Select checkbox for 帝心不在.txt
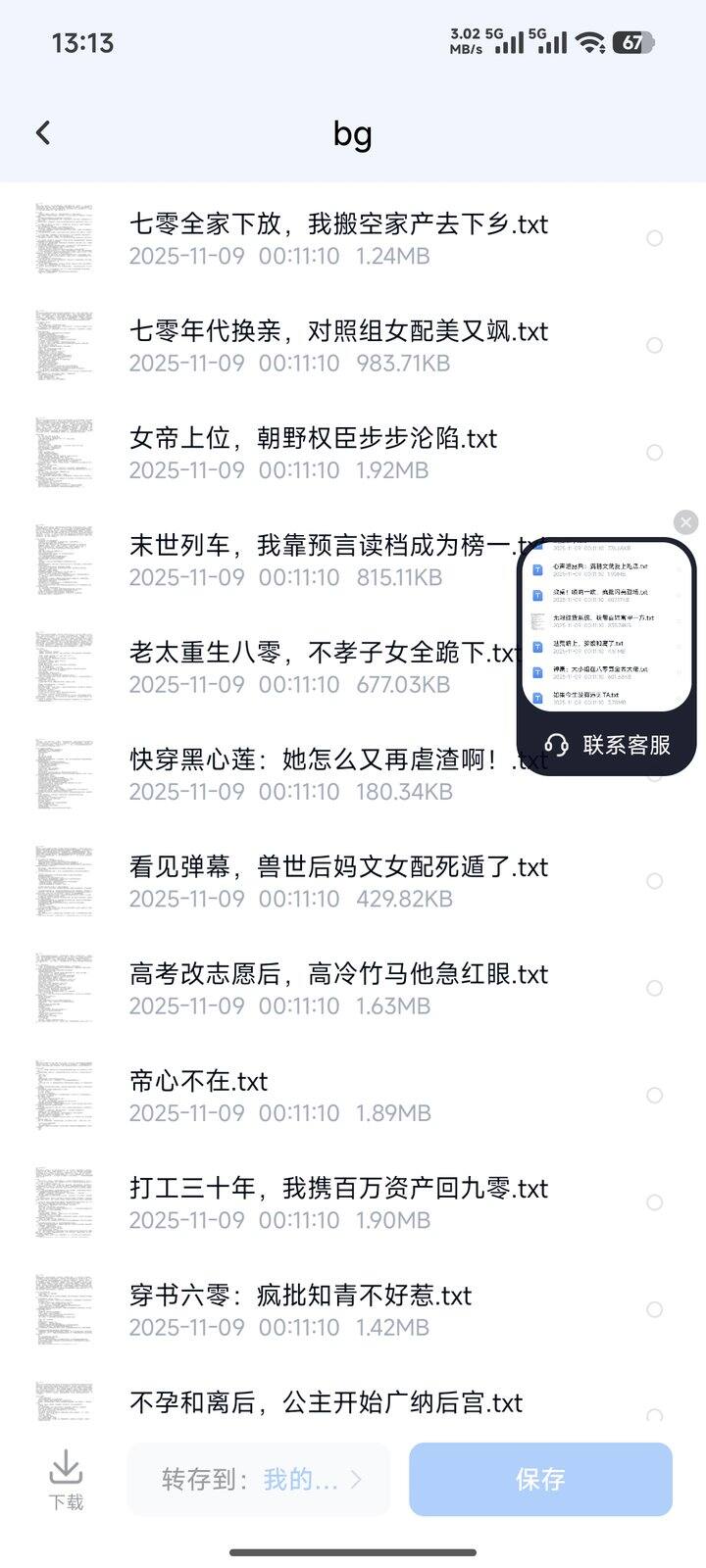The image size is (706, 1568). coord(654,1095)
